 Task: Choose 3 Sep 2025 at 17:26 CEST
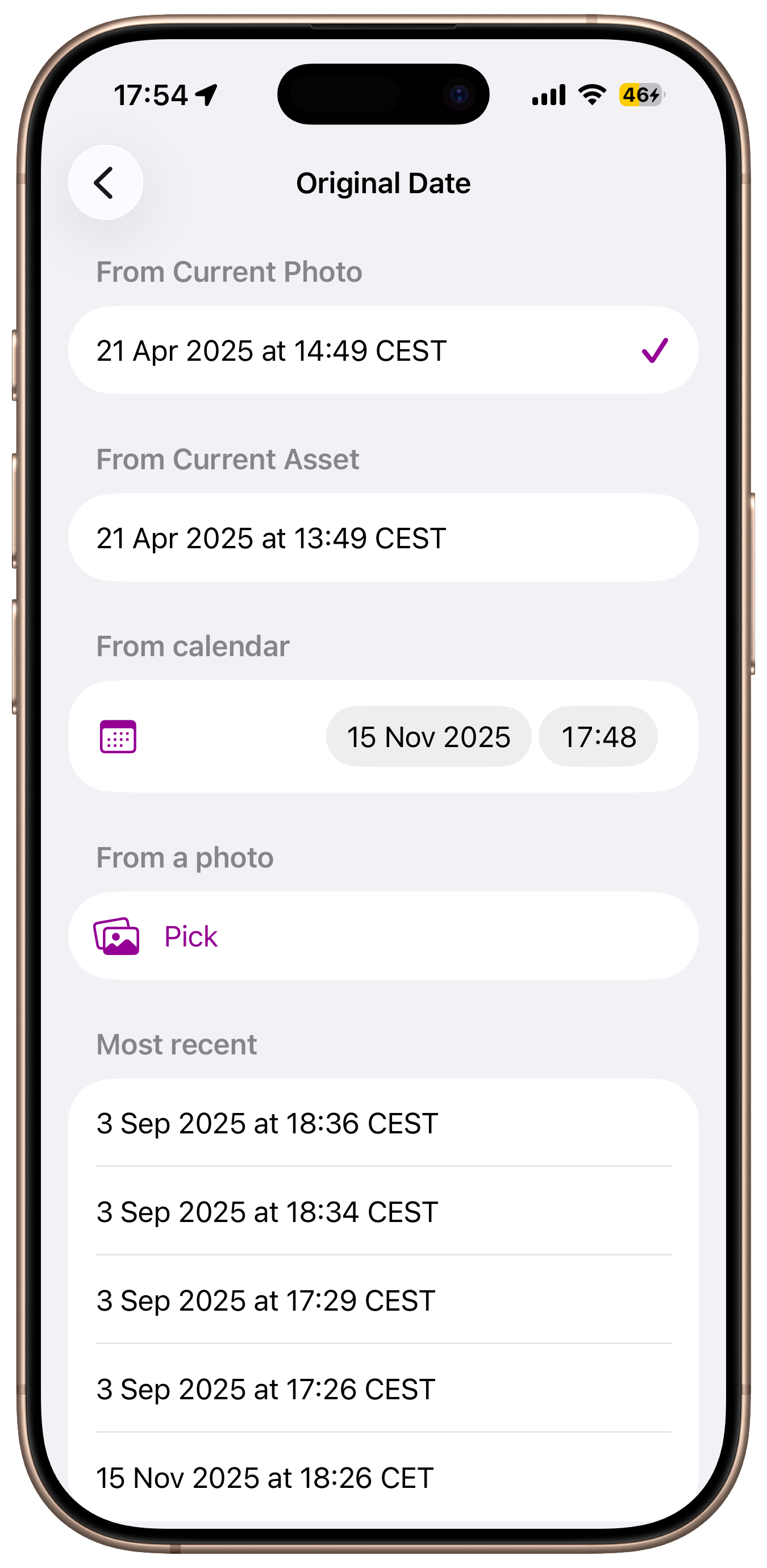[383, 1390]
